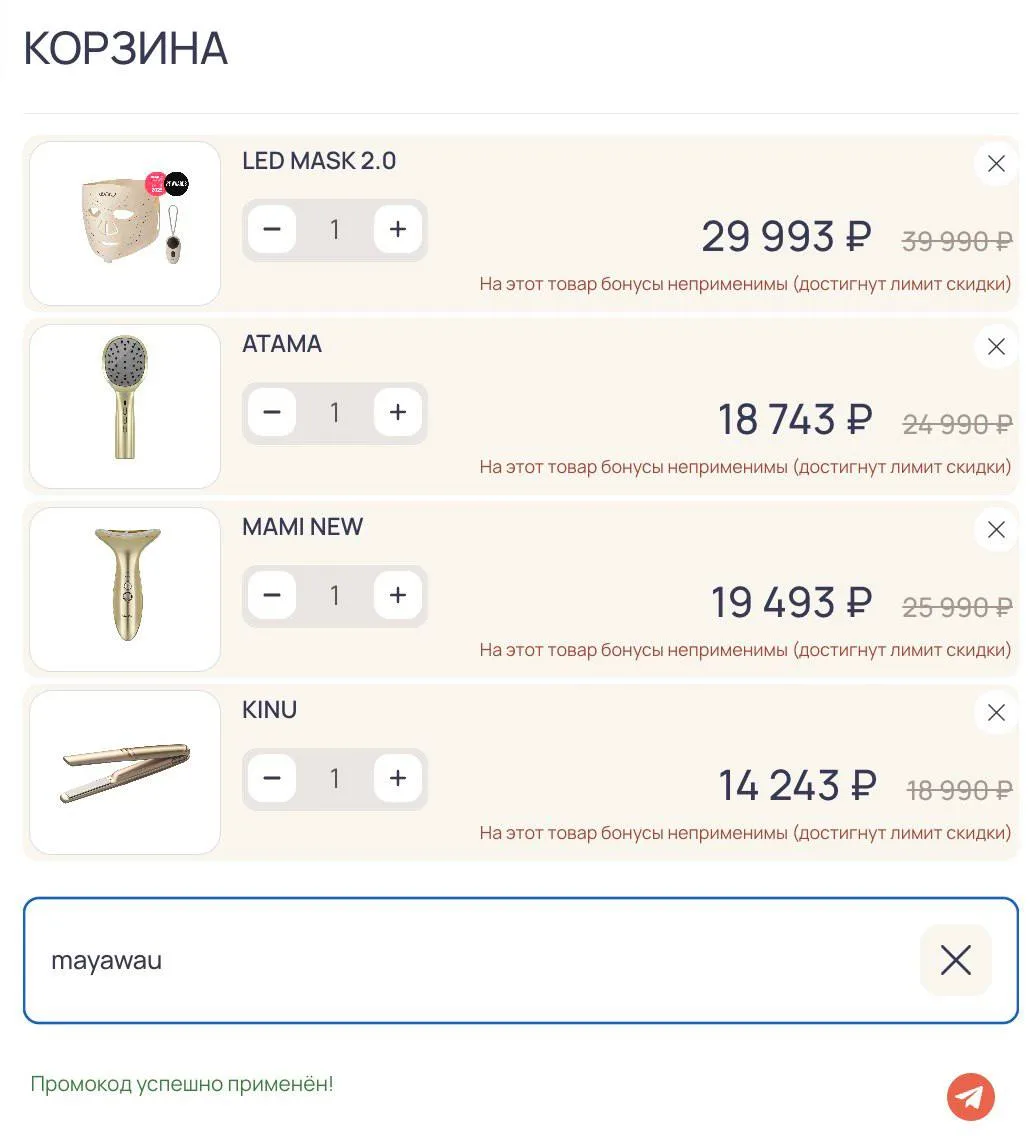Decrease KINU quantity
The height and width of the screenshot is (1136, 1036).
click(x=272, y=779)
